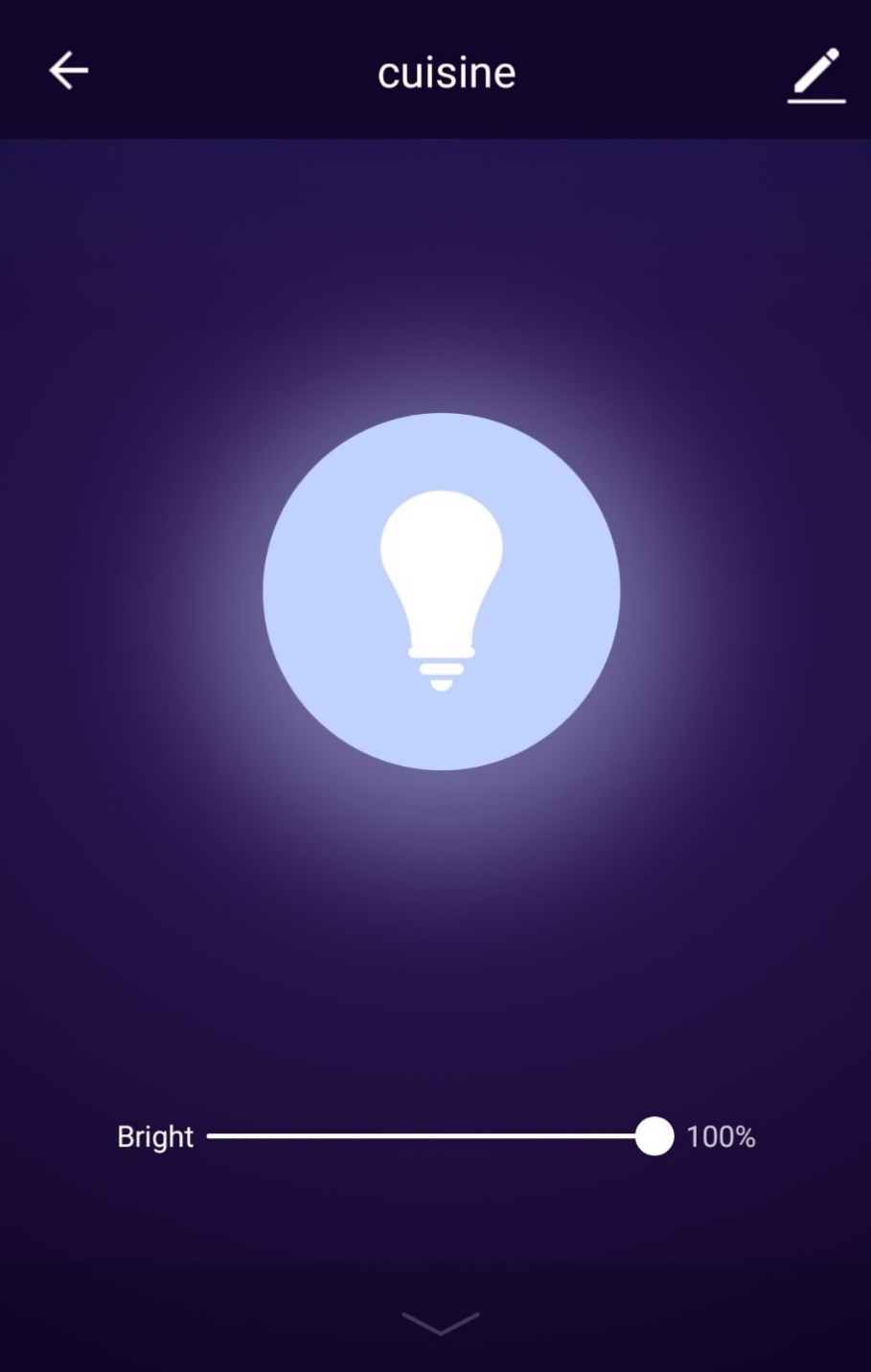Toggle the cuisine light bulb power
Image resolution: width=871 pixels, height=1372 pixels.
441,591
